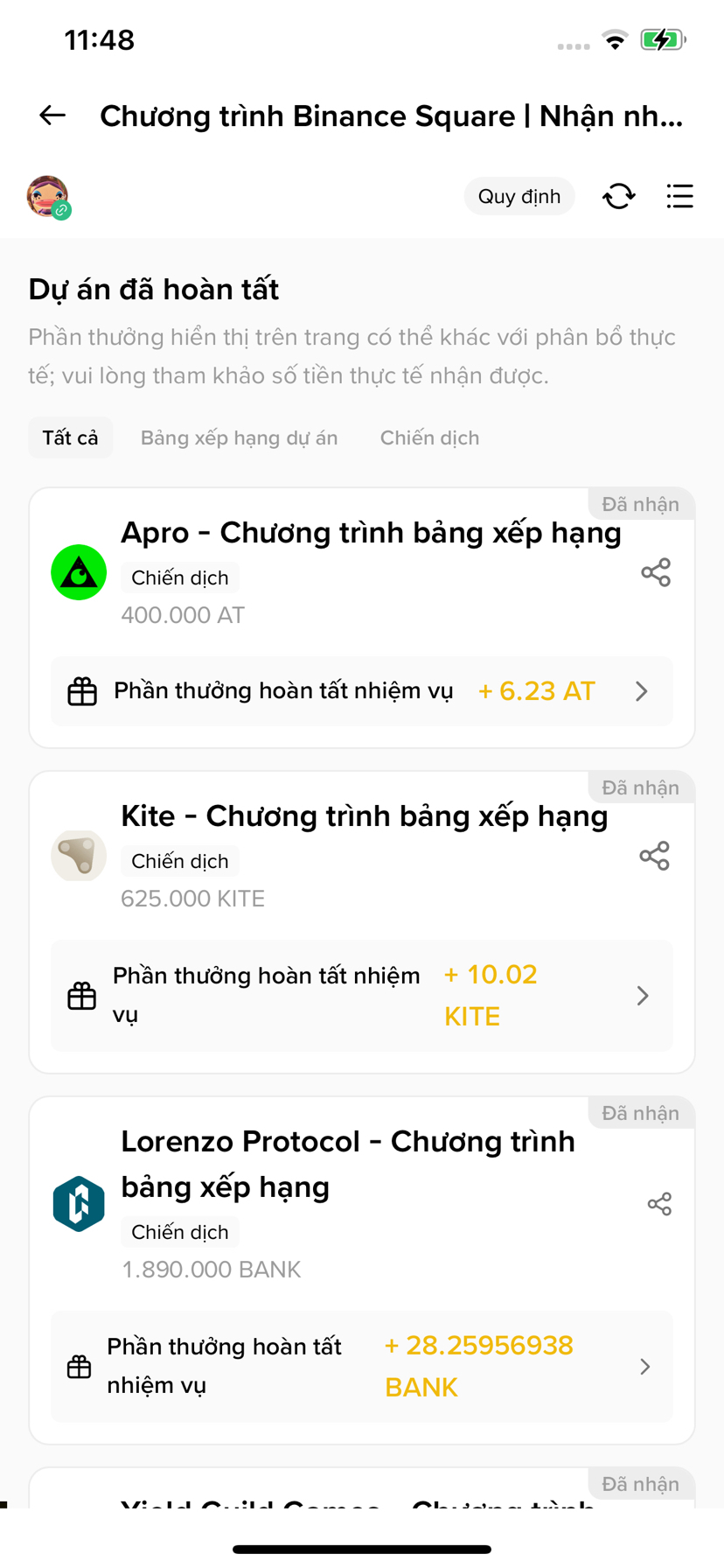Screen dimensions: 724x1568
Task: Select the Tất cả tab
Action: pyautogui.click(x=70, y=437)
